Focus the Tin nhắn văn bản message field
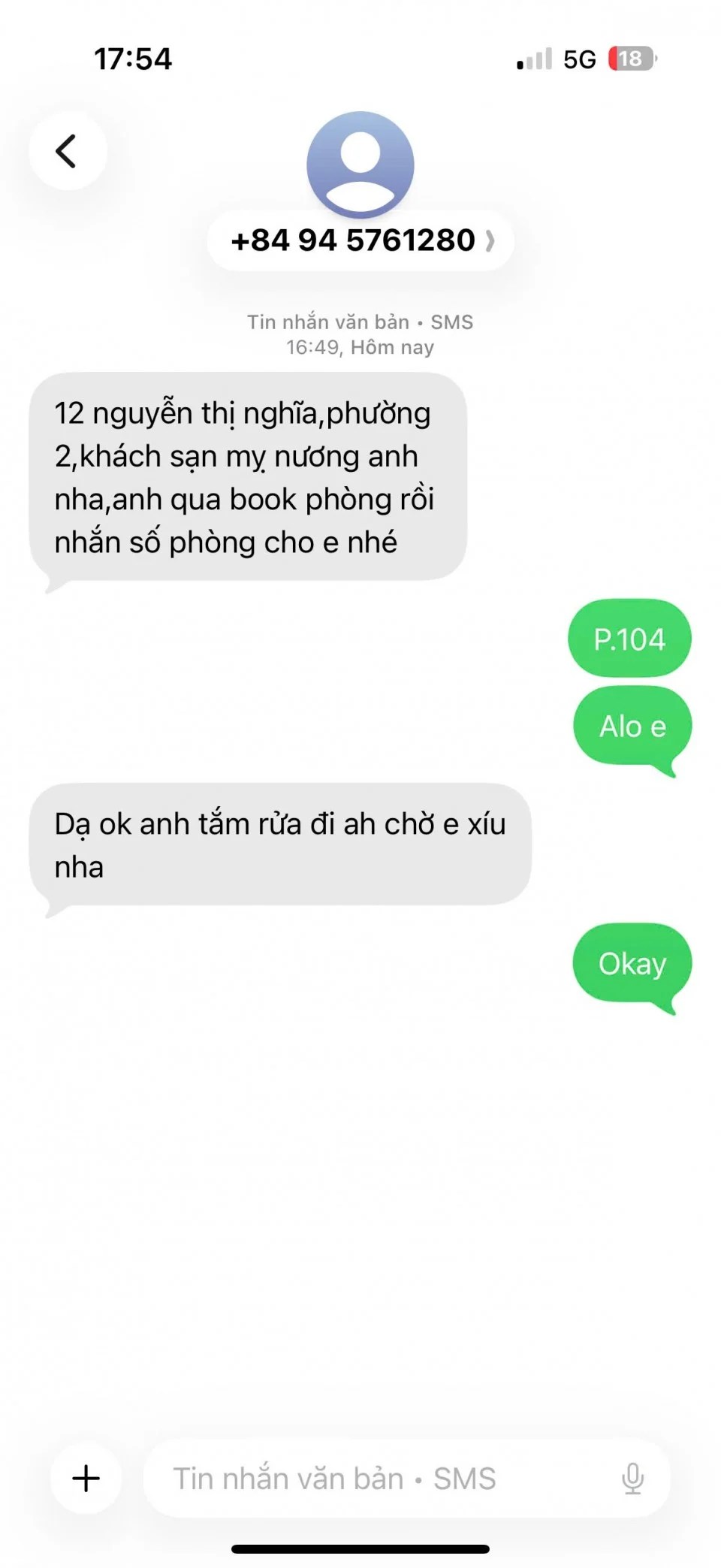Viewport: 721px width, 1568px height. (376, 1478)
